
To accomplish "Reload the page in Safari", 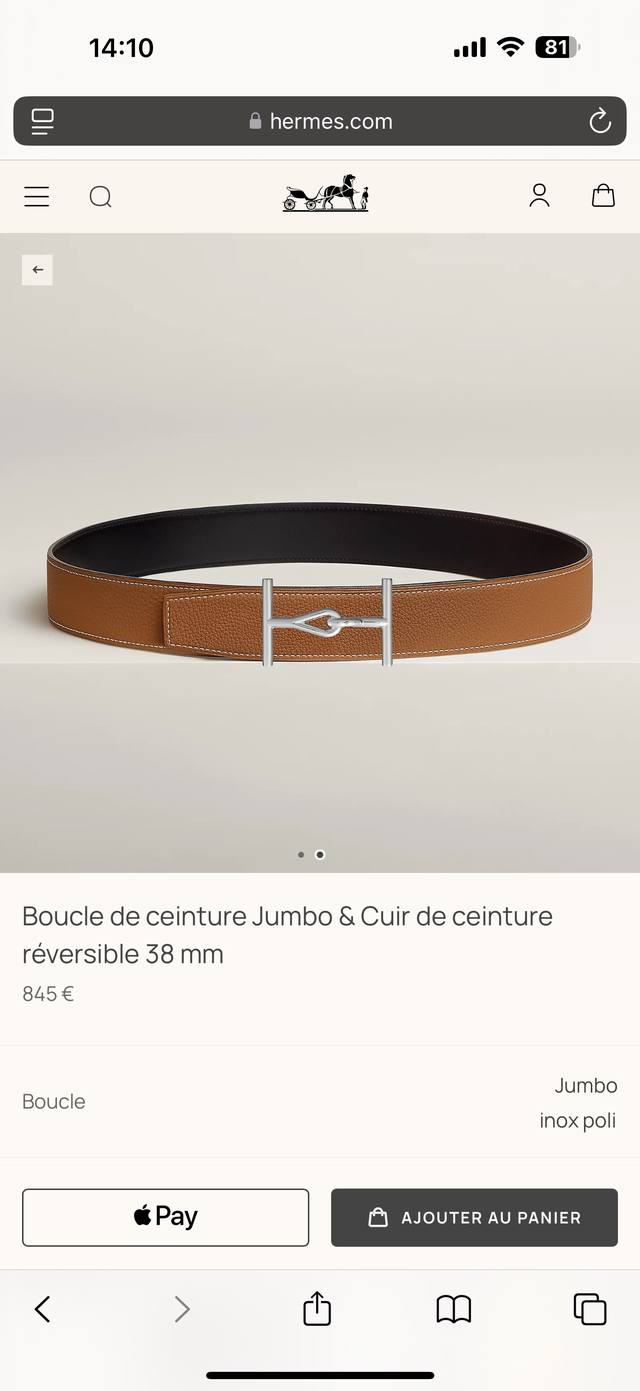I will click(599, 122).
